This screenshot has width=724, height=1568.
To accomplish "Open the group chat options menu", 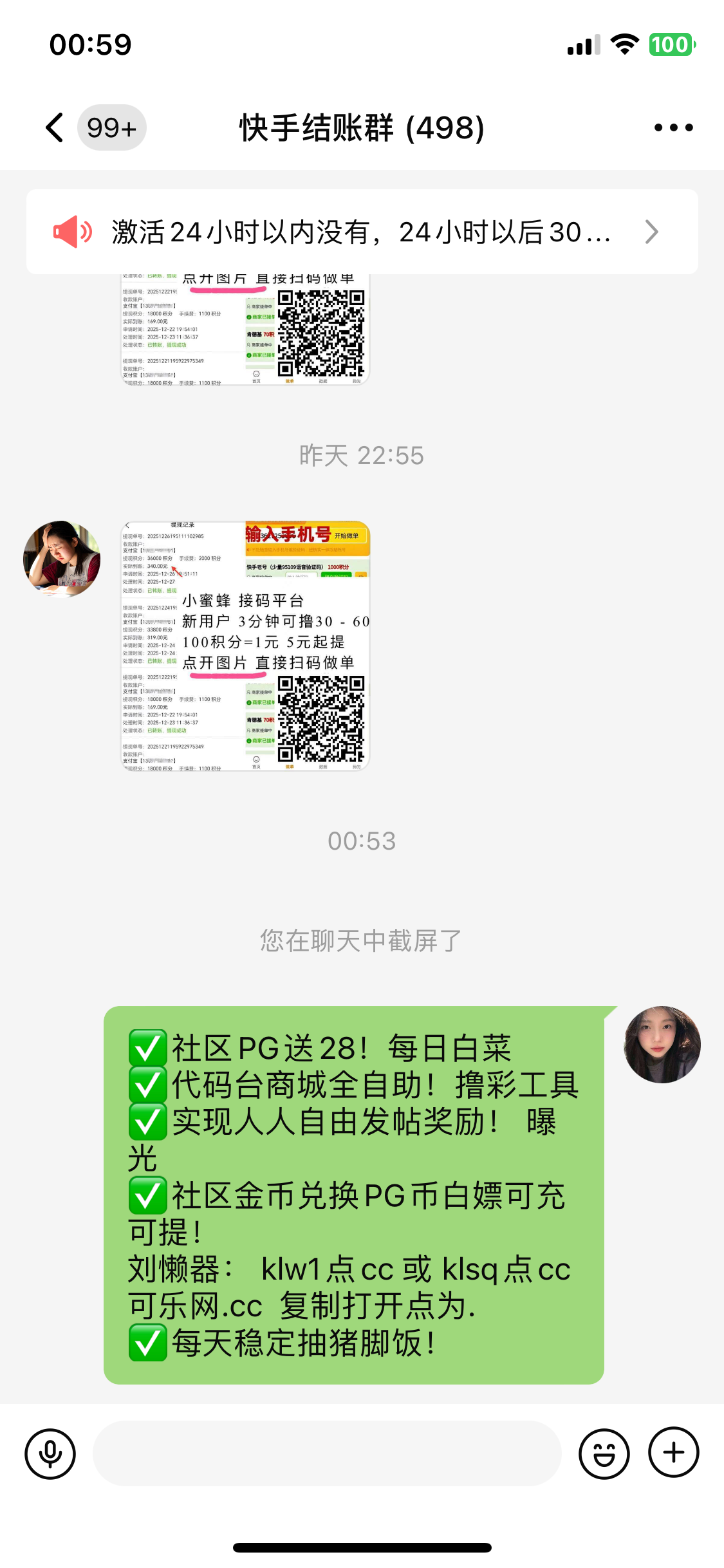I will 673,127.
